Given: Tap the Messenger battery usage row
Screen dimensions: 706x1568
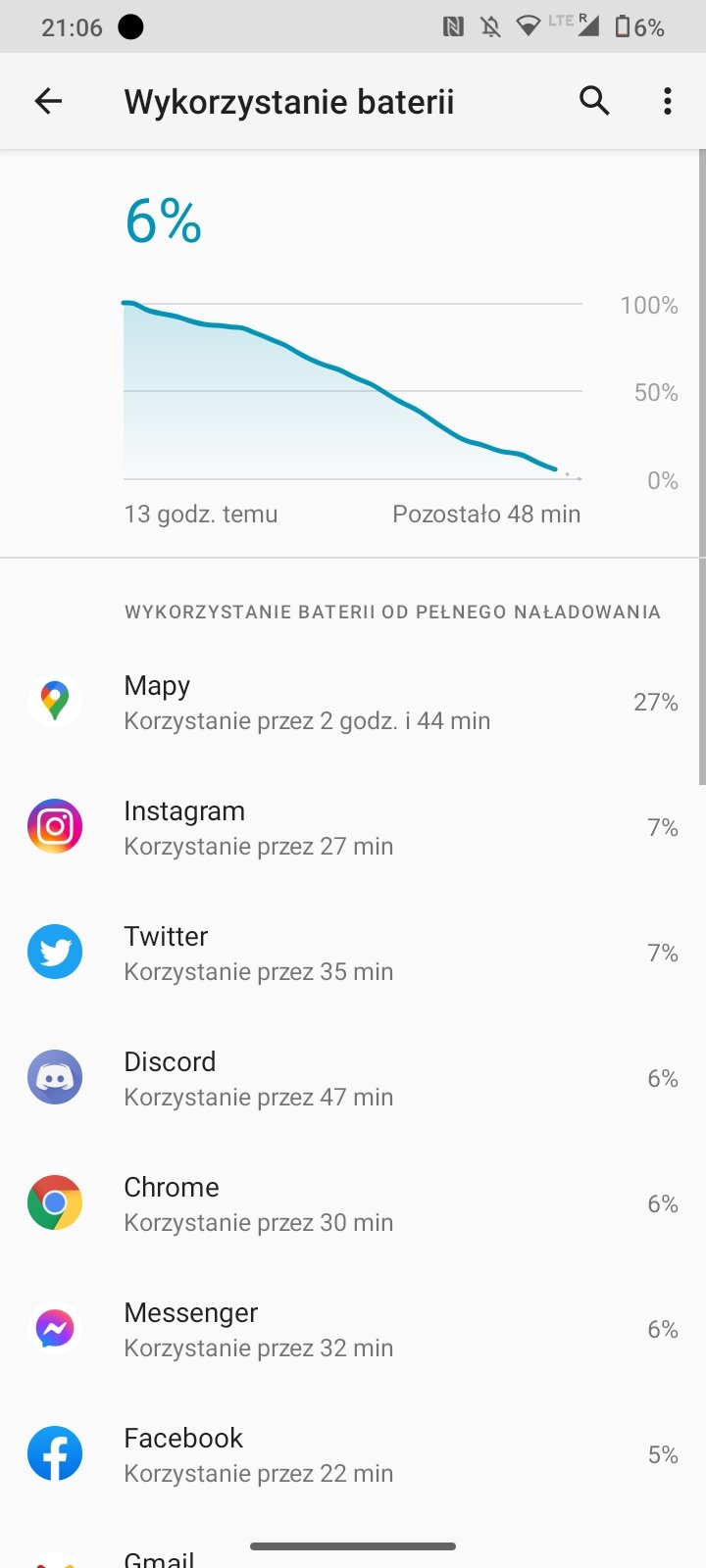Looking at the screenshot, I should point(353,1330).
